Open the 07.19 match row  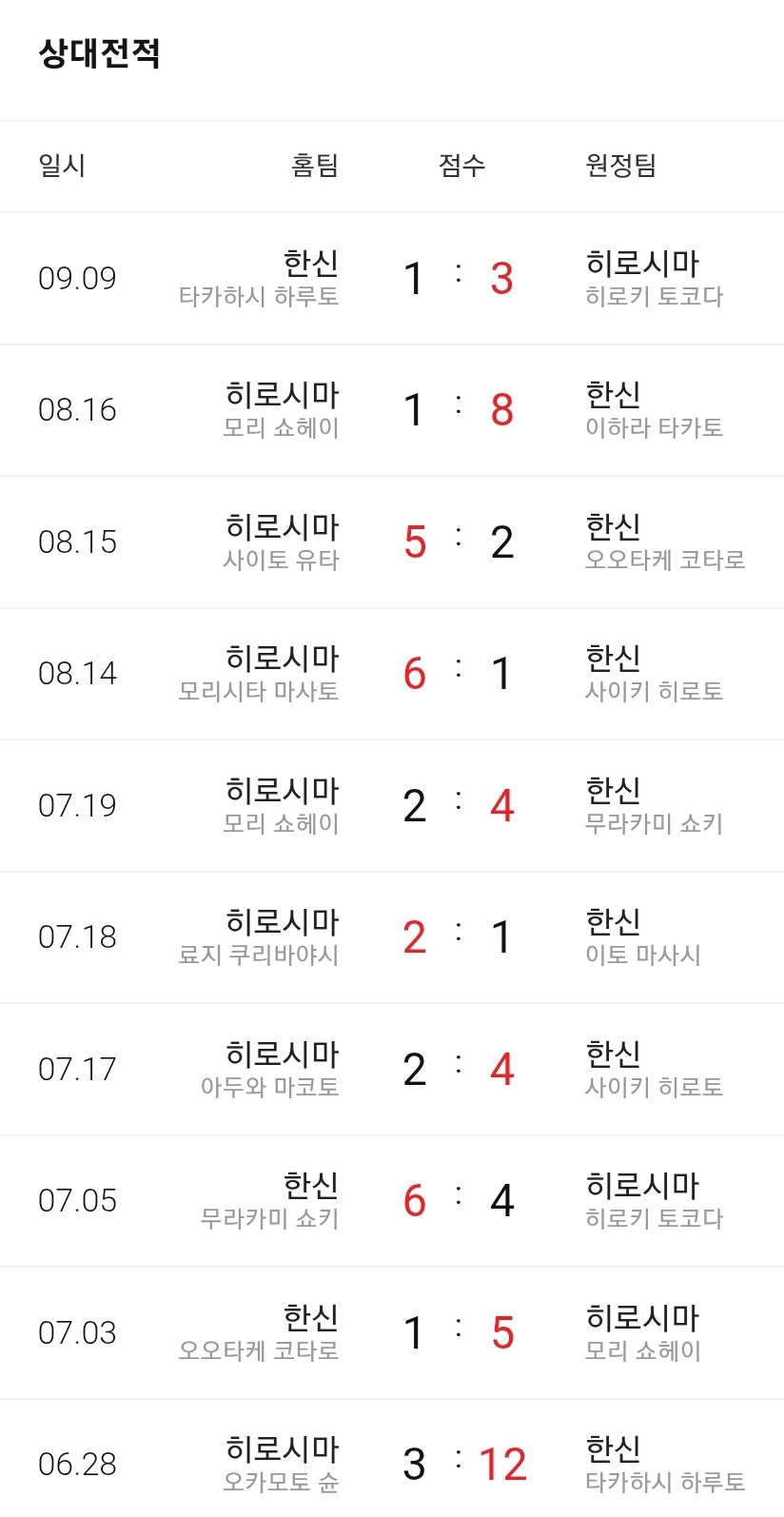click(392, 805)
